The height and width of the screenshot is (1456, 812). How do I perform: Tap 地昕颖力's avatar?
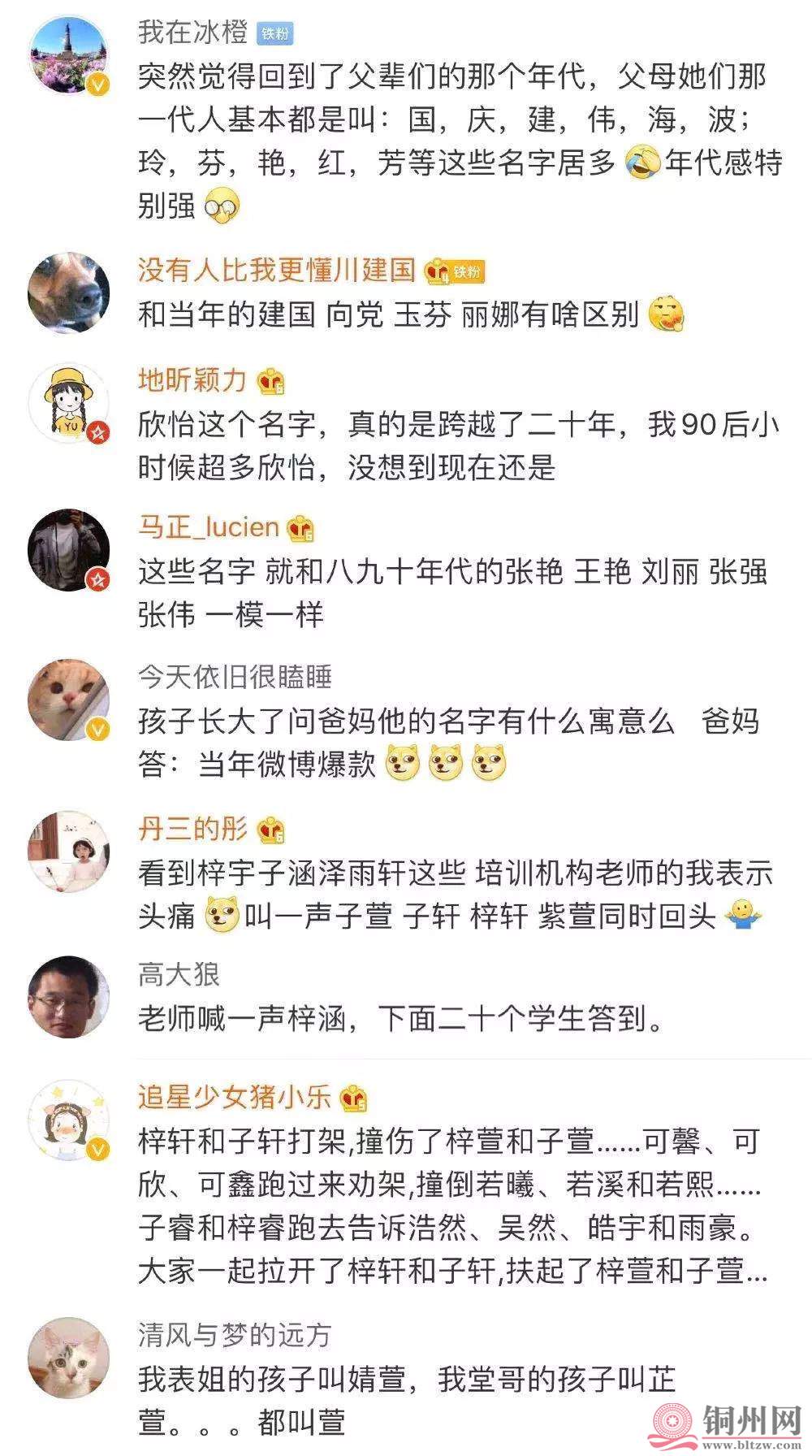(68, 403)
